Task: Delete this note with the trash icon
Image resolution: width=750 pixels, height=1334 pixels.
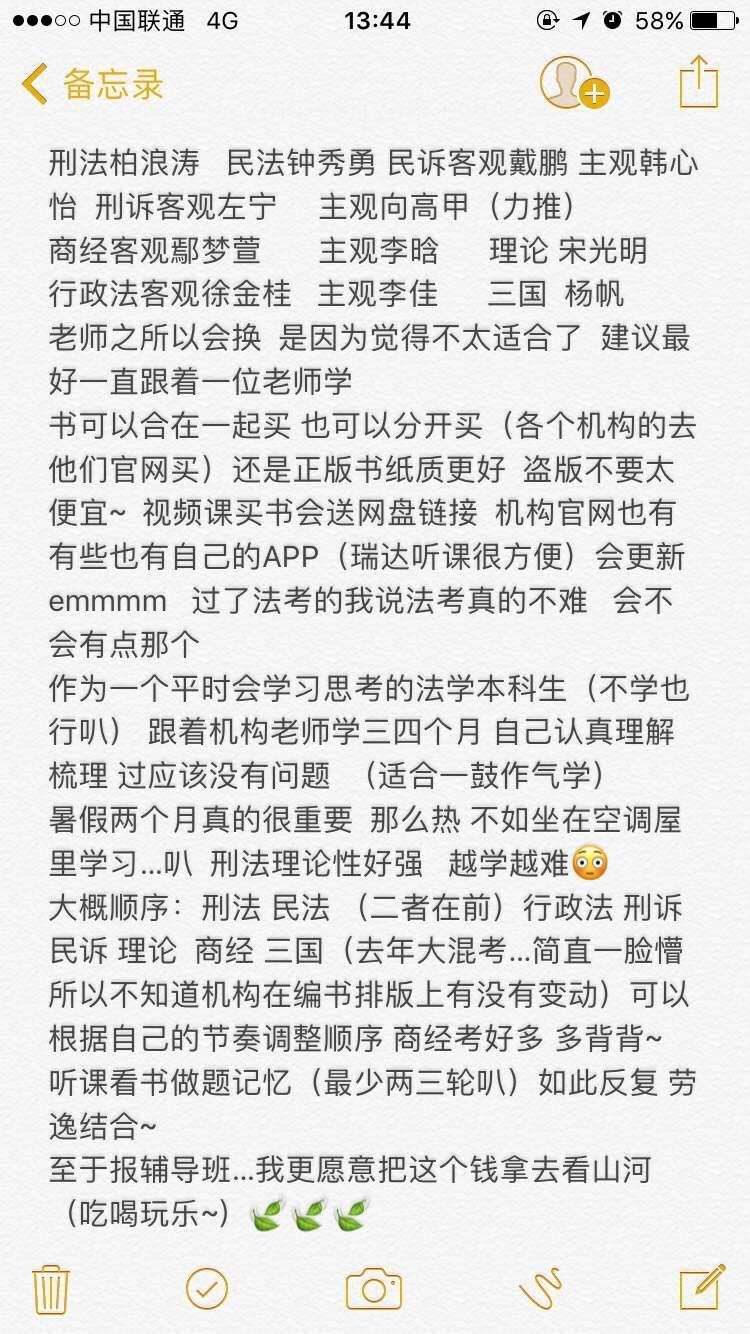Action: 50,1288
